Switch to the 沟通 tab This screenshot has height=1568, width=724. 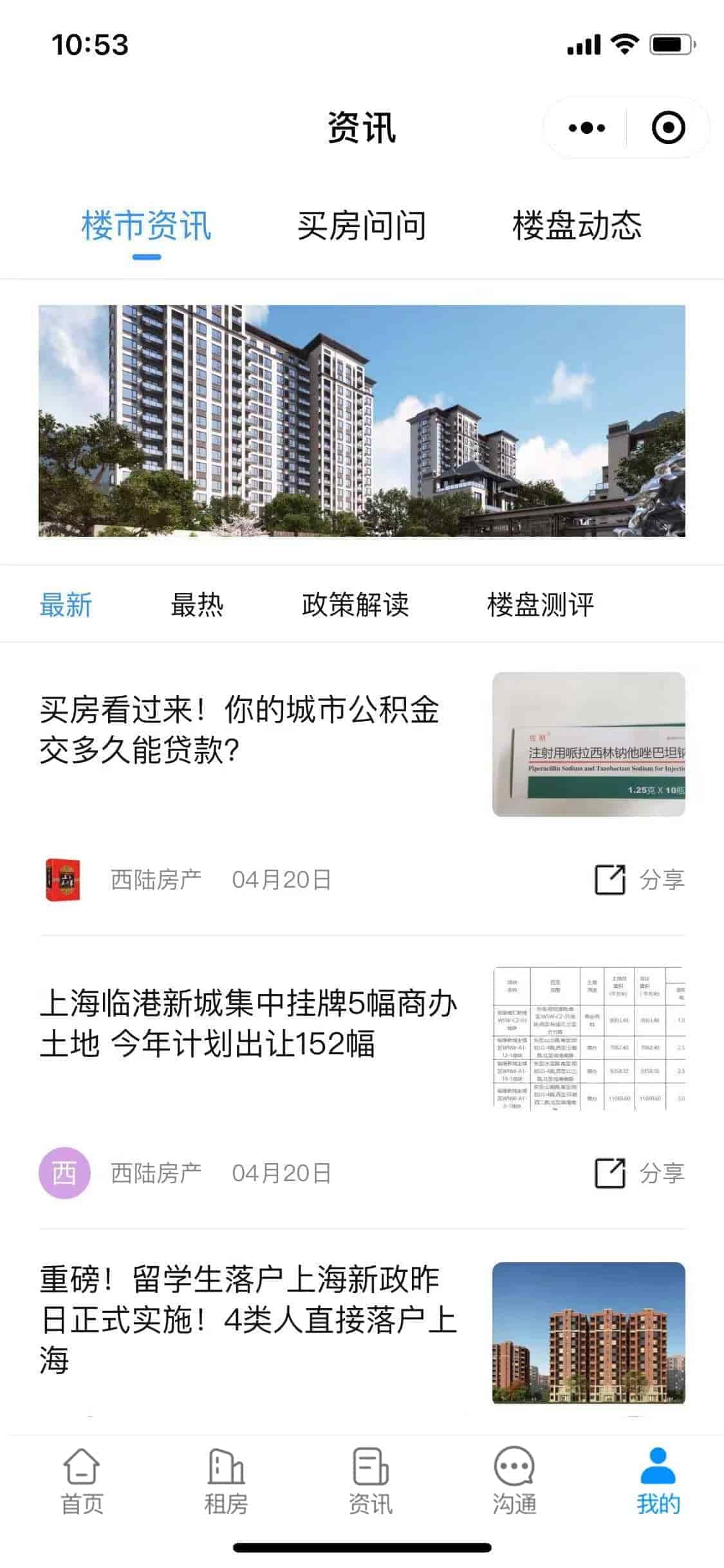coord(514,1482)
